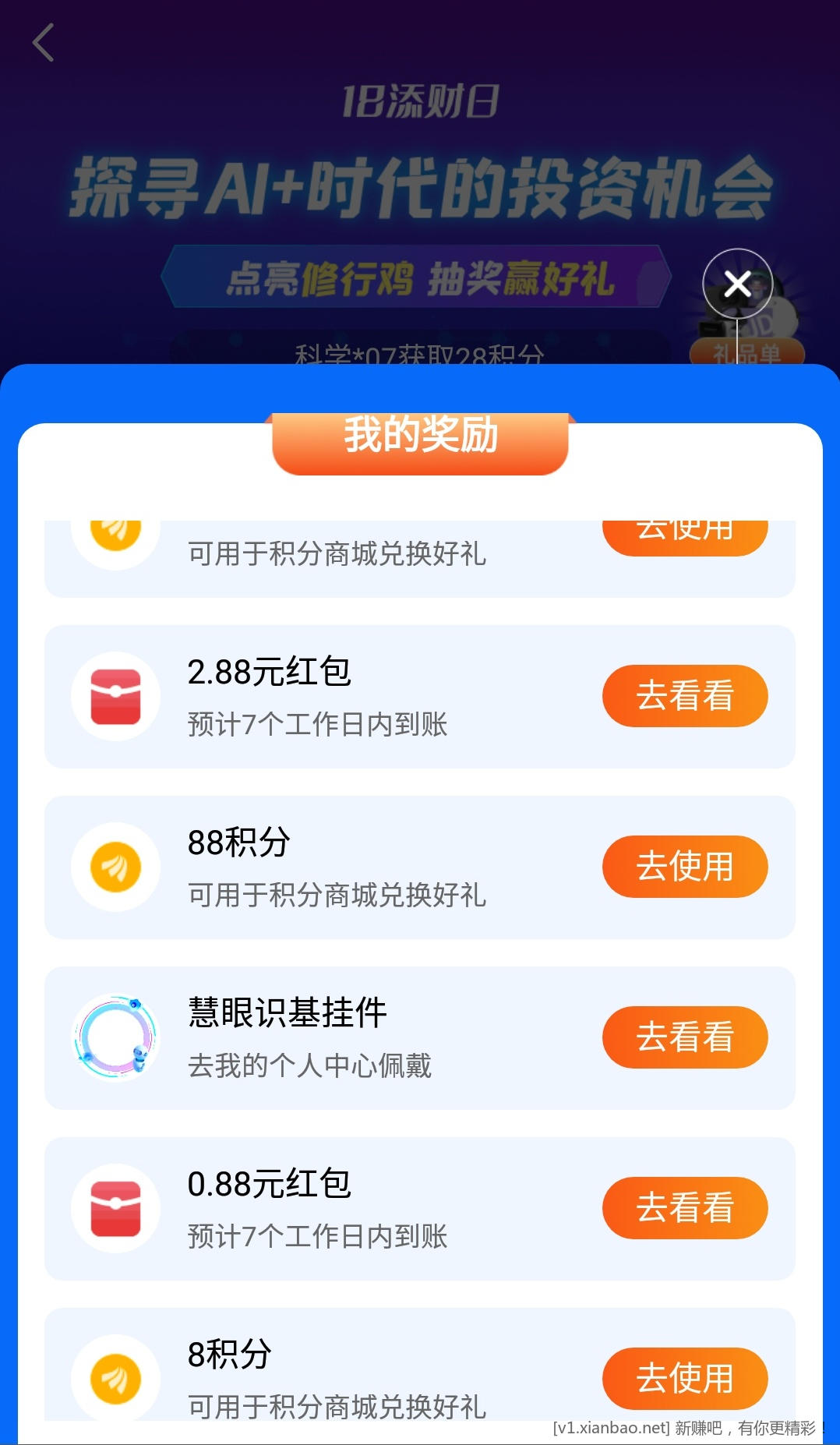Tap 去使用 for the 8积分 reward
The width and height of the screenshot is (840, 1445).
coord(684,1378)
